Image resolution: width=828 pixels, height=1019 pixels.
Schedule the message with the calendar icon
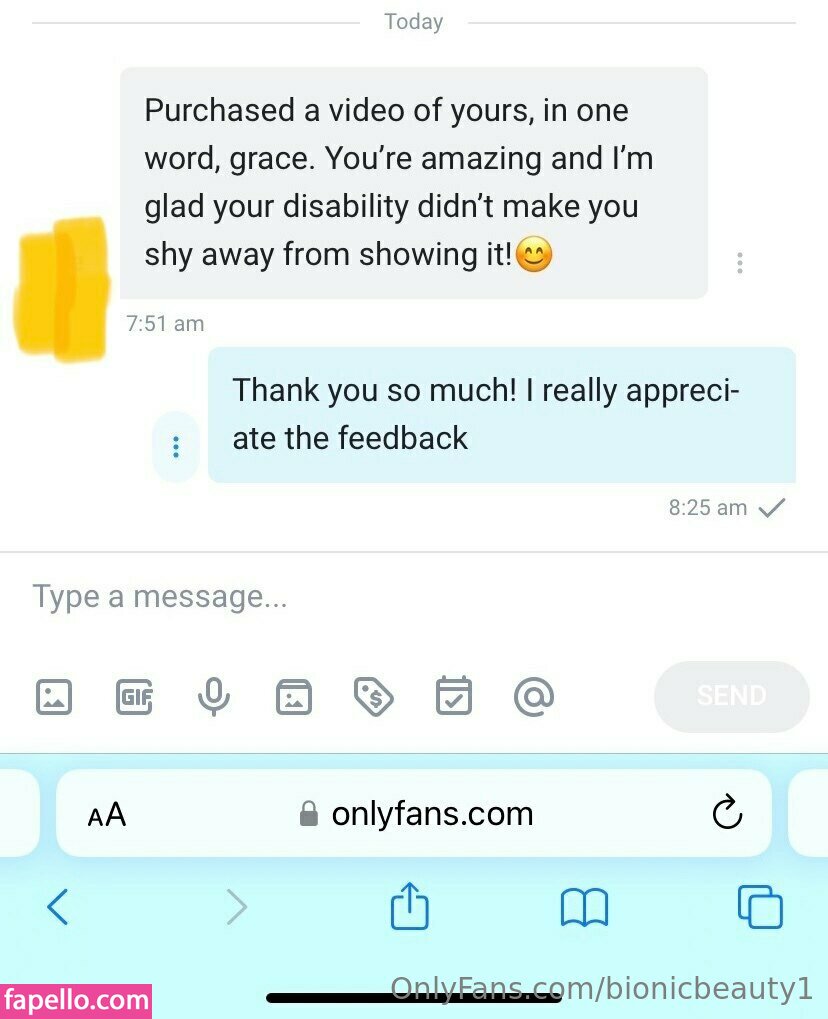[x=454, y=696]
